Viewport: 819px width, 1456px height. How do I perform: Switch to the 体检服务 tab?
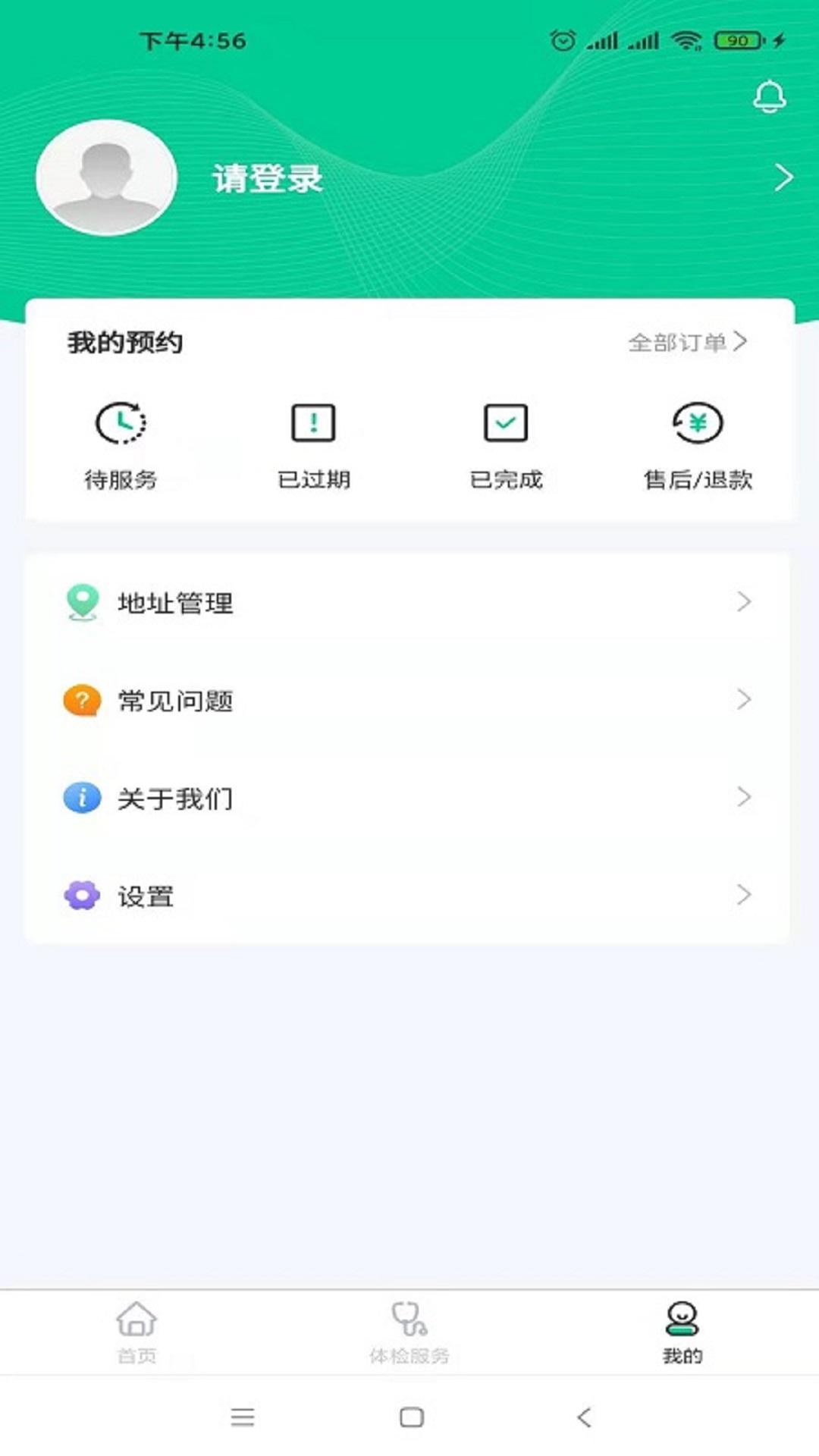(x=409, y=1332)
